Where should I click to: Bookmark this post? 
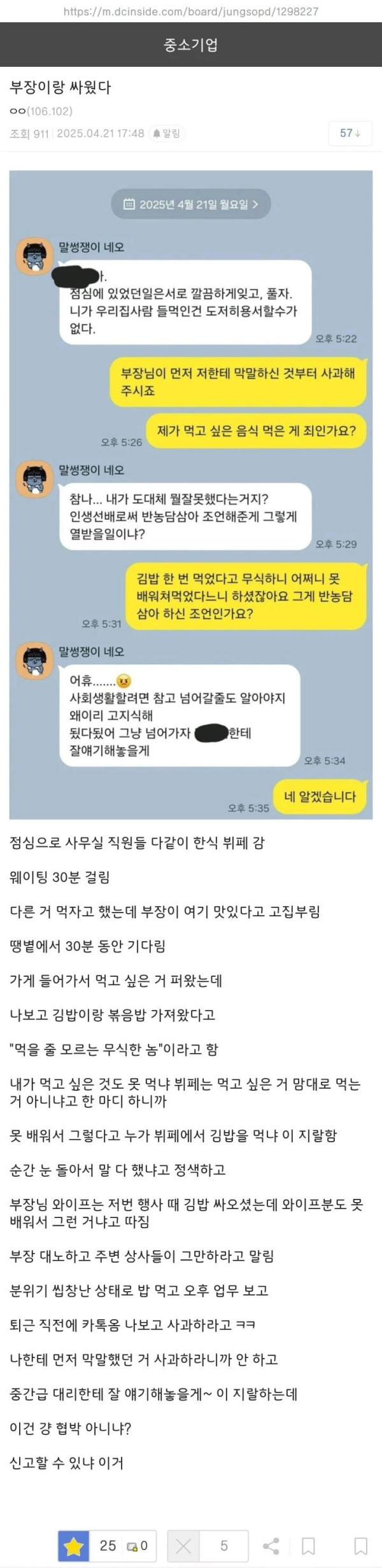pos(308,1546)
